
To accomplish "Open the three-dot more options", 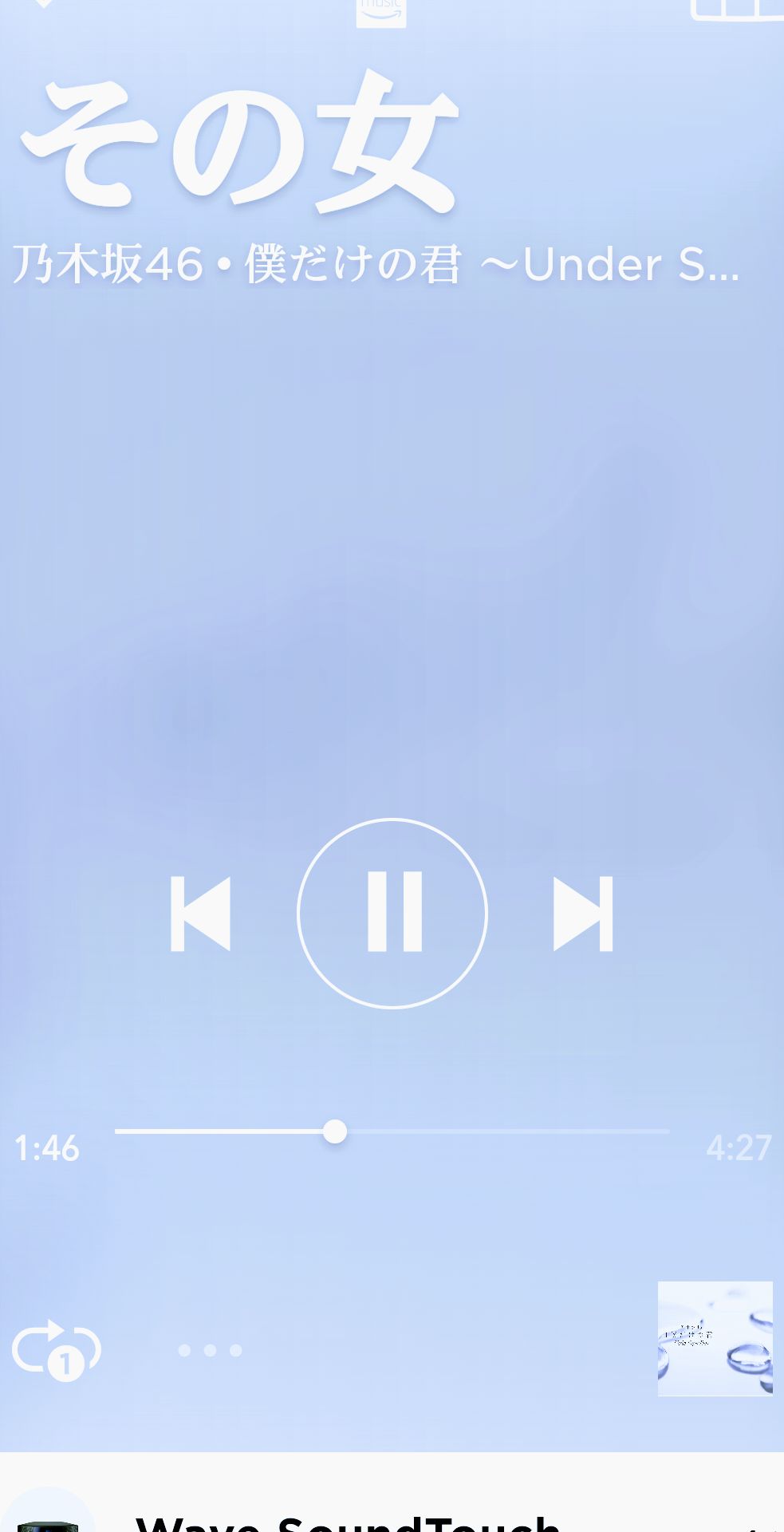I will tap(210, 1350).
